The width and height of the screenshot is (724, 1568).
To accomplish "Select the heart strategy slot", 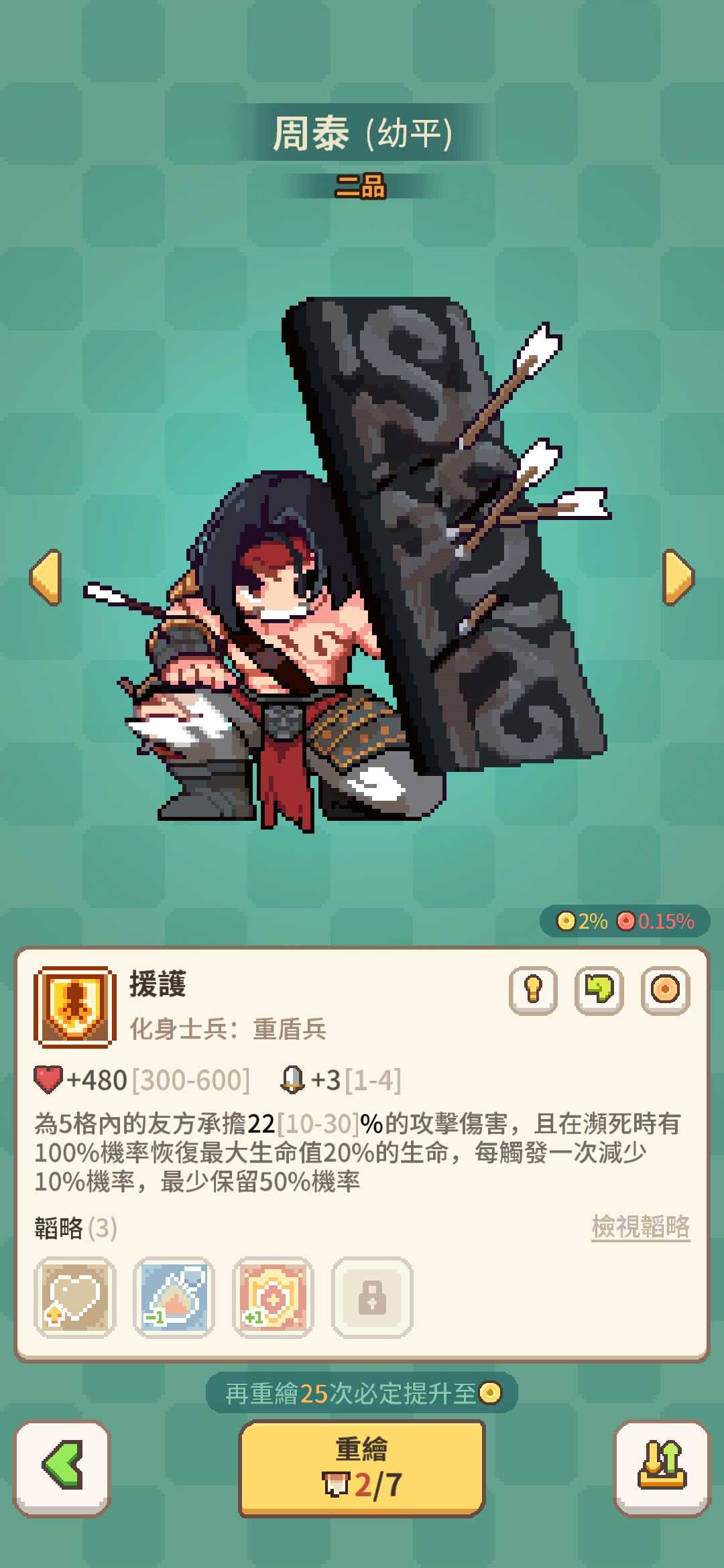I will 74,1297.
